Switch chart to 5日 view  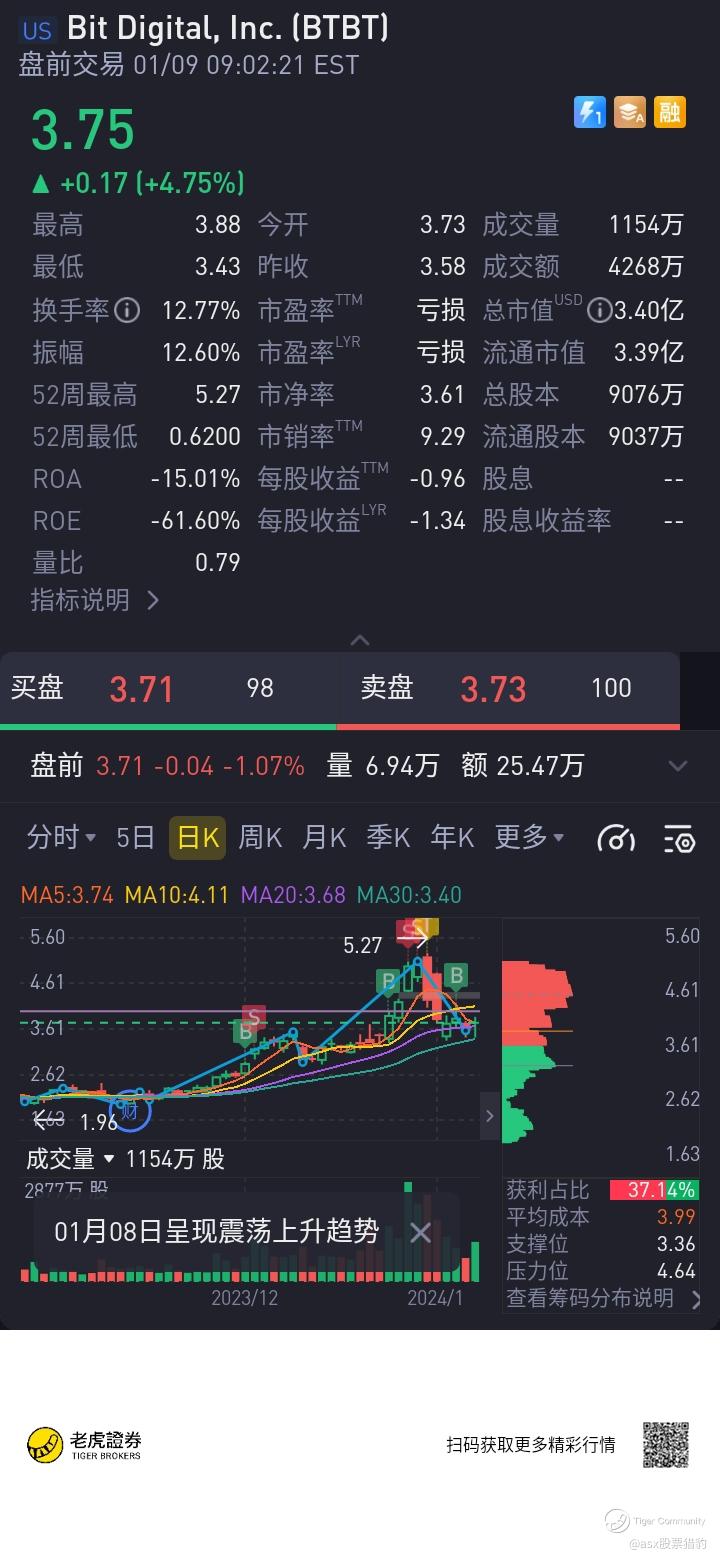(x=135, y=837)
